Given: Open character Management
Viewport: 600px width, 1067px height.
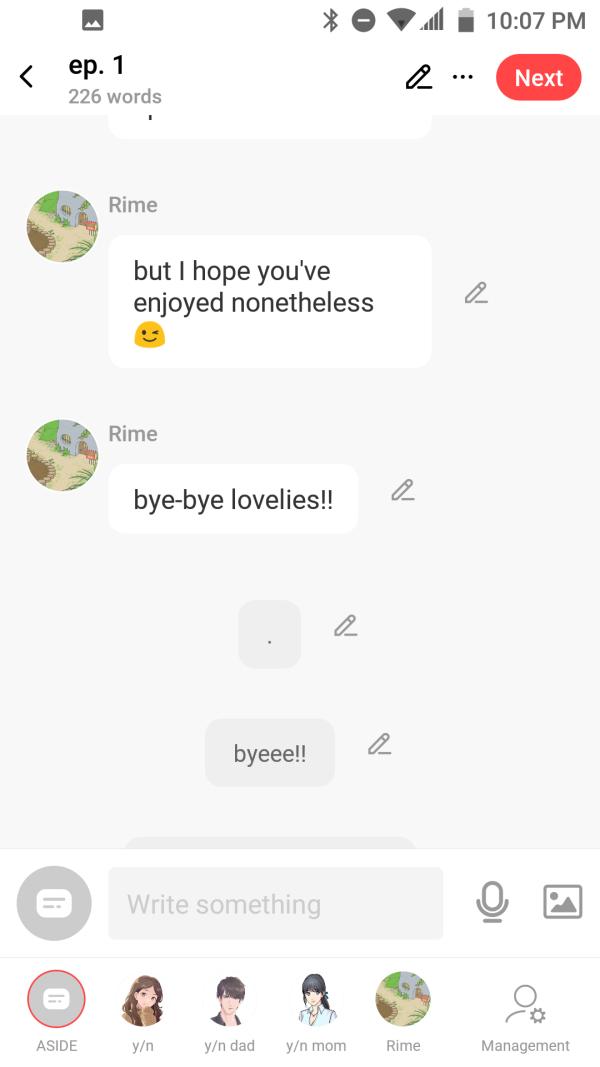Looking at the screenshot, I should point(525,1008).
